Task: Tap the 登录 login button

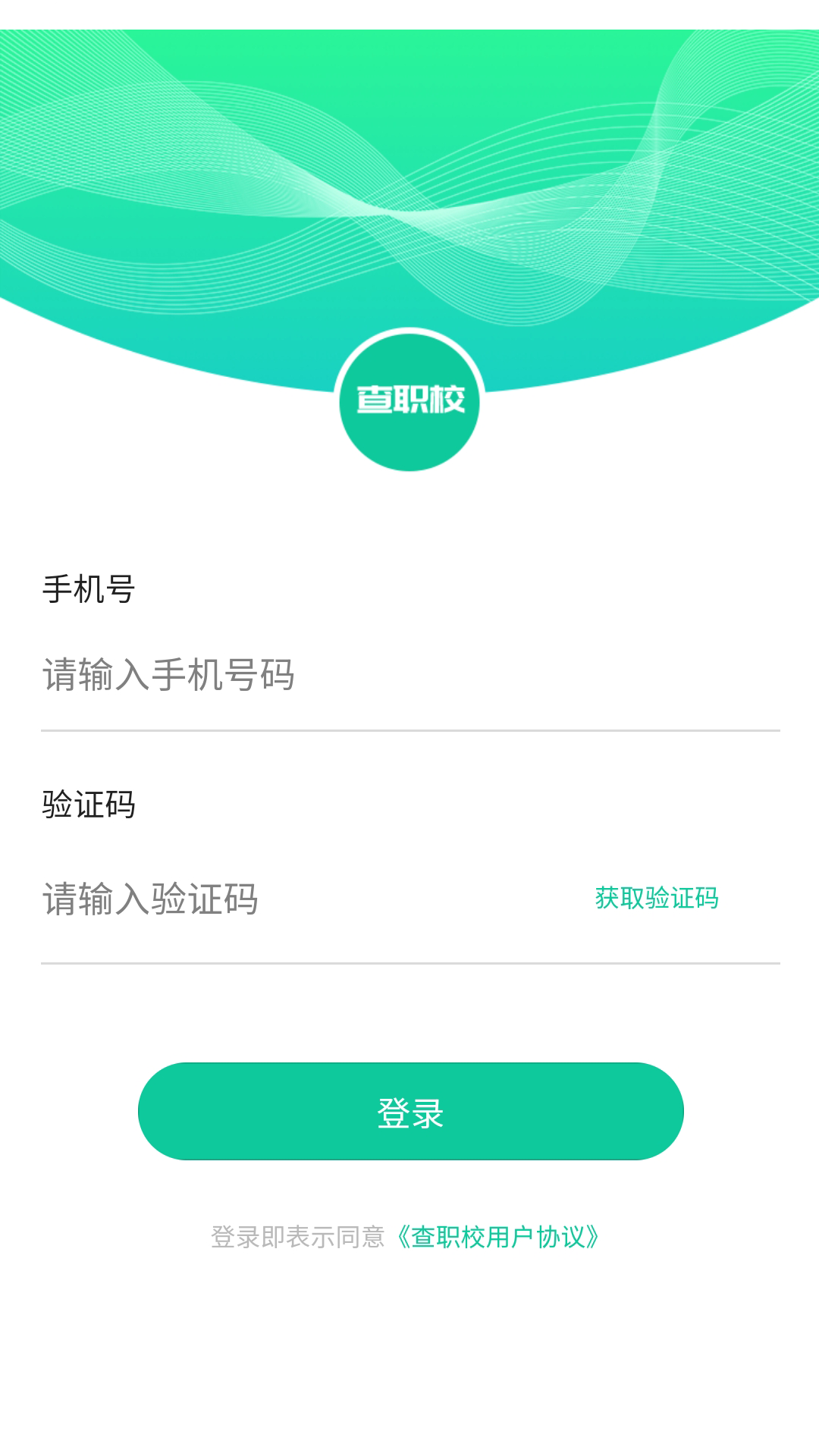Action: click(x=410, y=1112)
